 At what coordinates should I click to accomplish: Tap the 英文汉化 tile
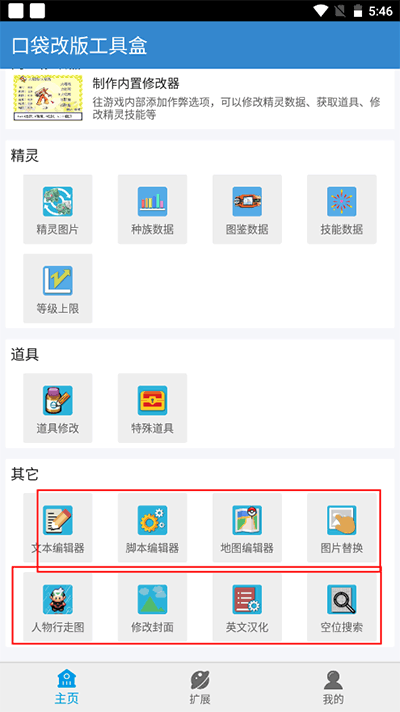pos(247,607)
